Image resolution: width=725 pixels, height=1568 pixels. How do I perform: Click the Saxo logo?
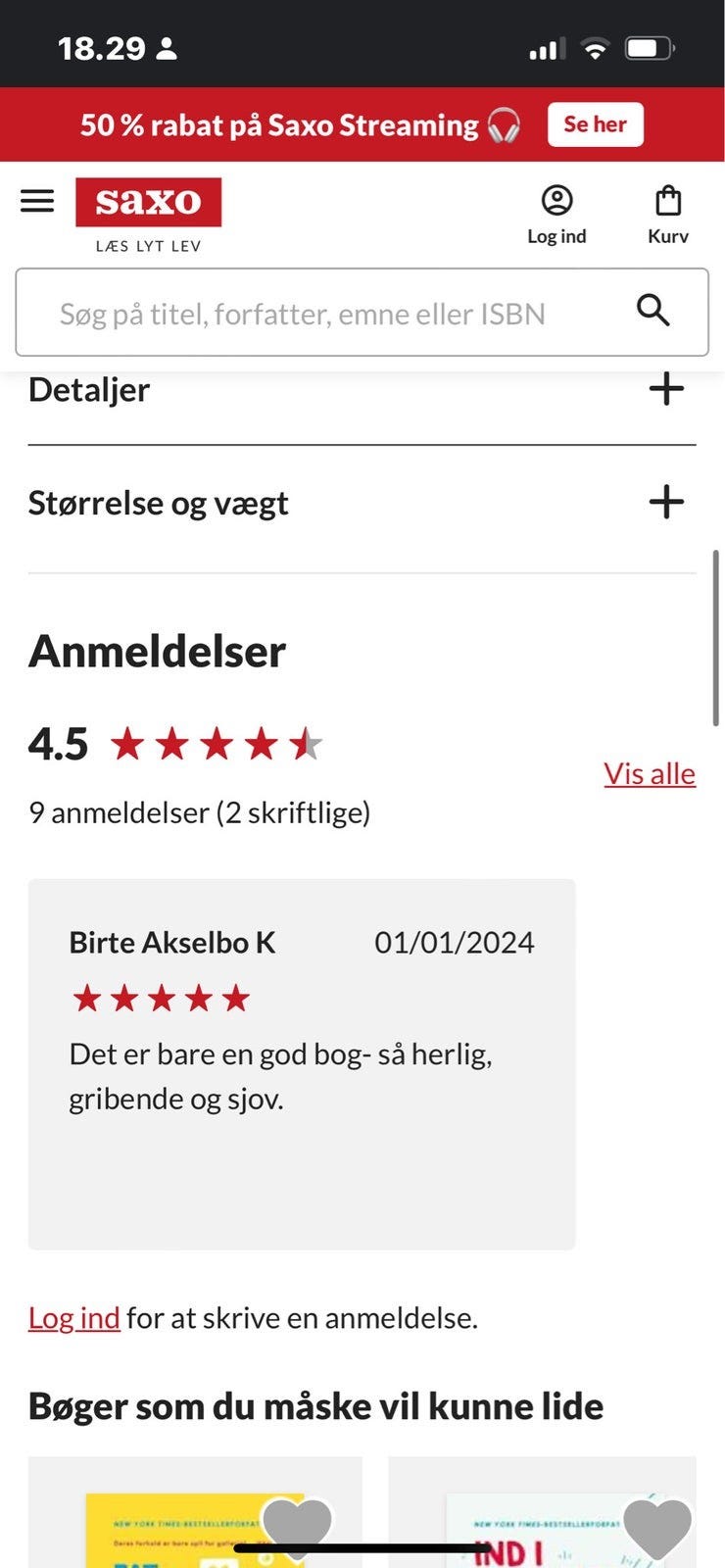[148, 202]
